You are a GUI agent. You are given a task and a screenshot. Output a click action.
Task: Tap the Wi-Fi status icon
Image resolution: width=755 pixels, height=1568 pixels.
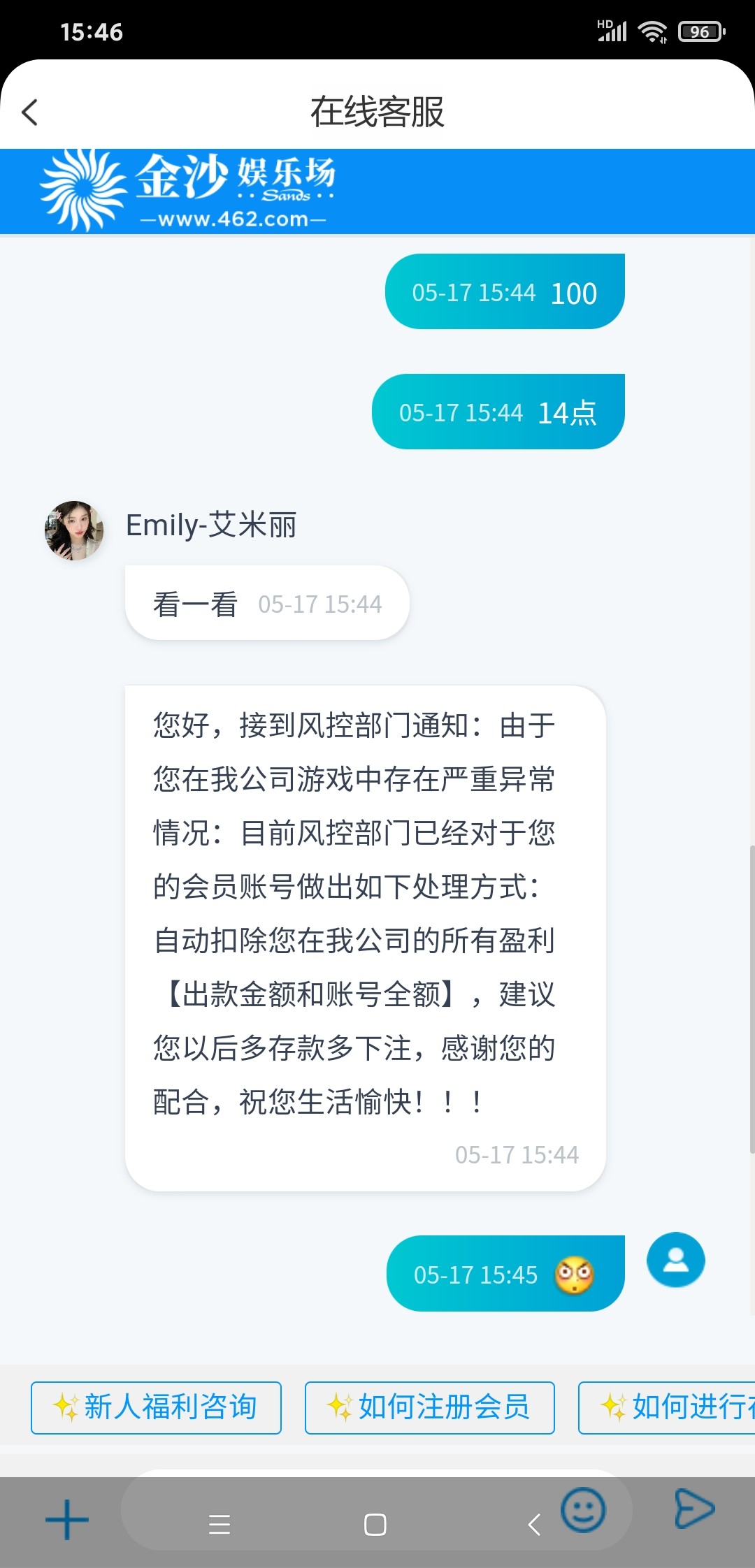pyautogui.click(x=654, y=30)
